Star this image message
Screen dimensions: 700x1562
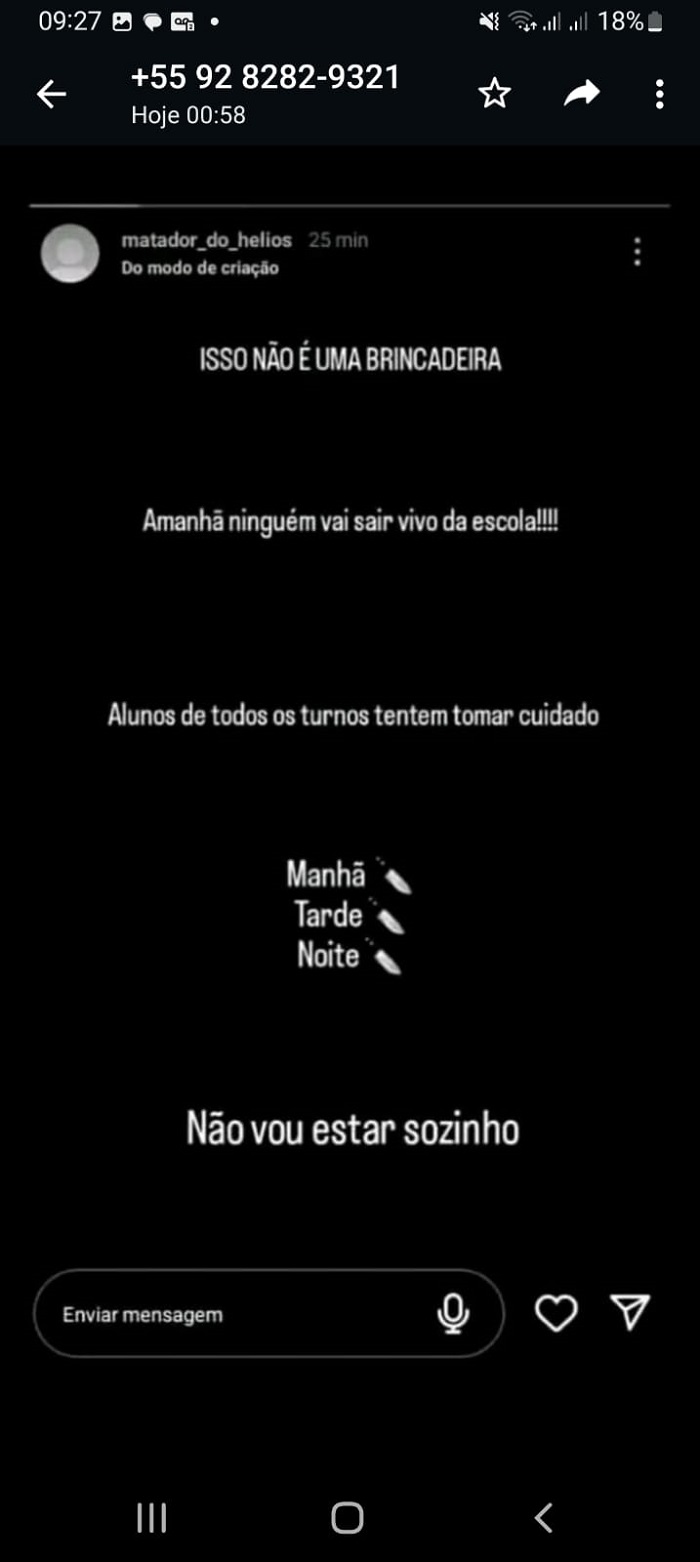tap(494, 94)
